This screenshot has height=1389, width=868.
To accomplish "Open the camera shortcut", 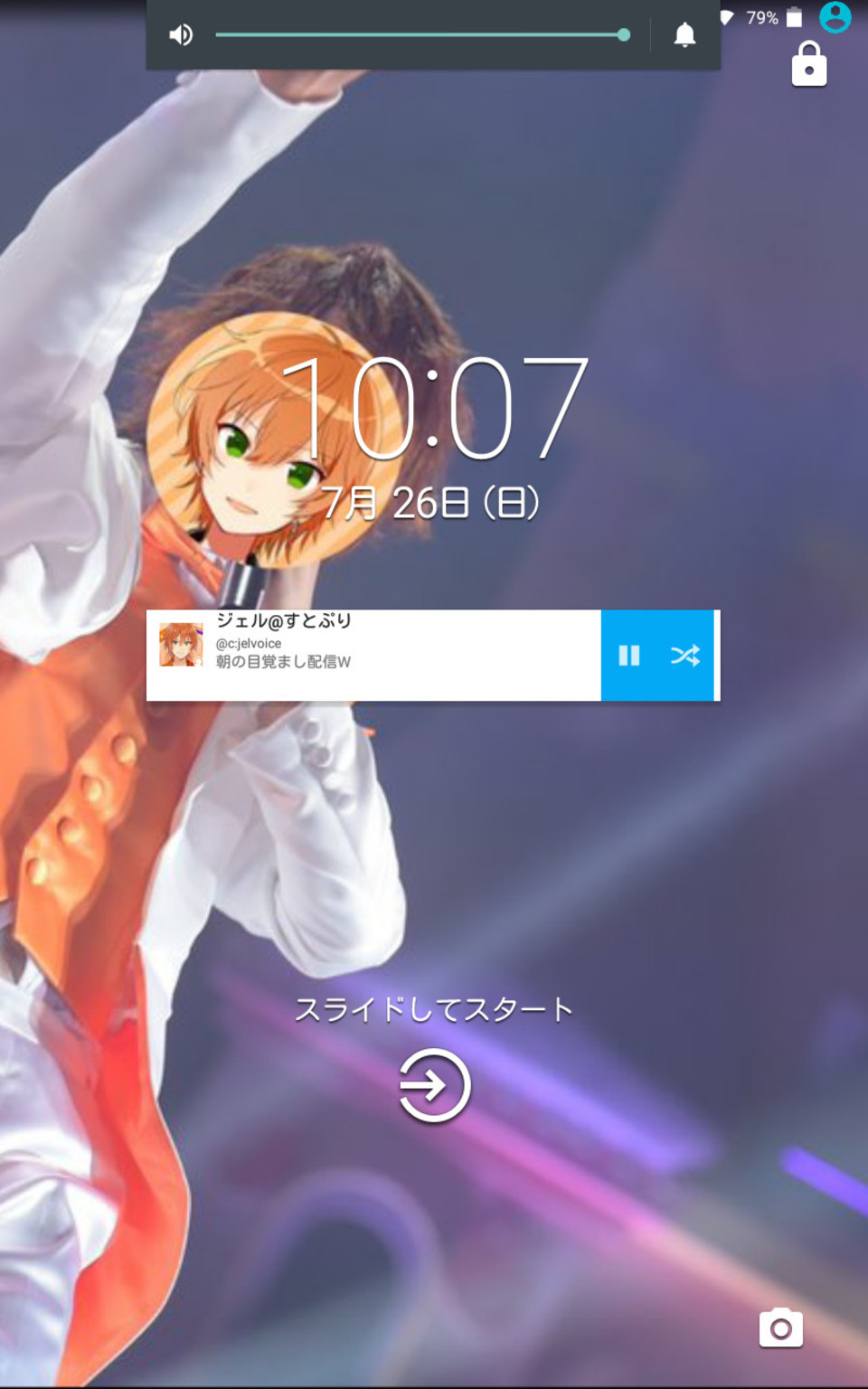I will click(x=781, y=1328).
